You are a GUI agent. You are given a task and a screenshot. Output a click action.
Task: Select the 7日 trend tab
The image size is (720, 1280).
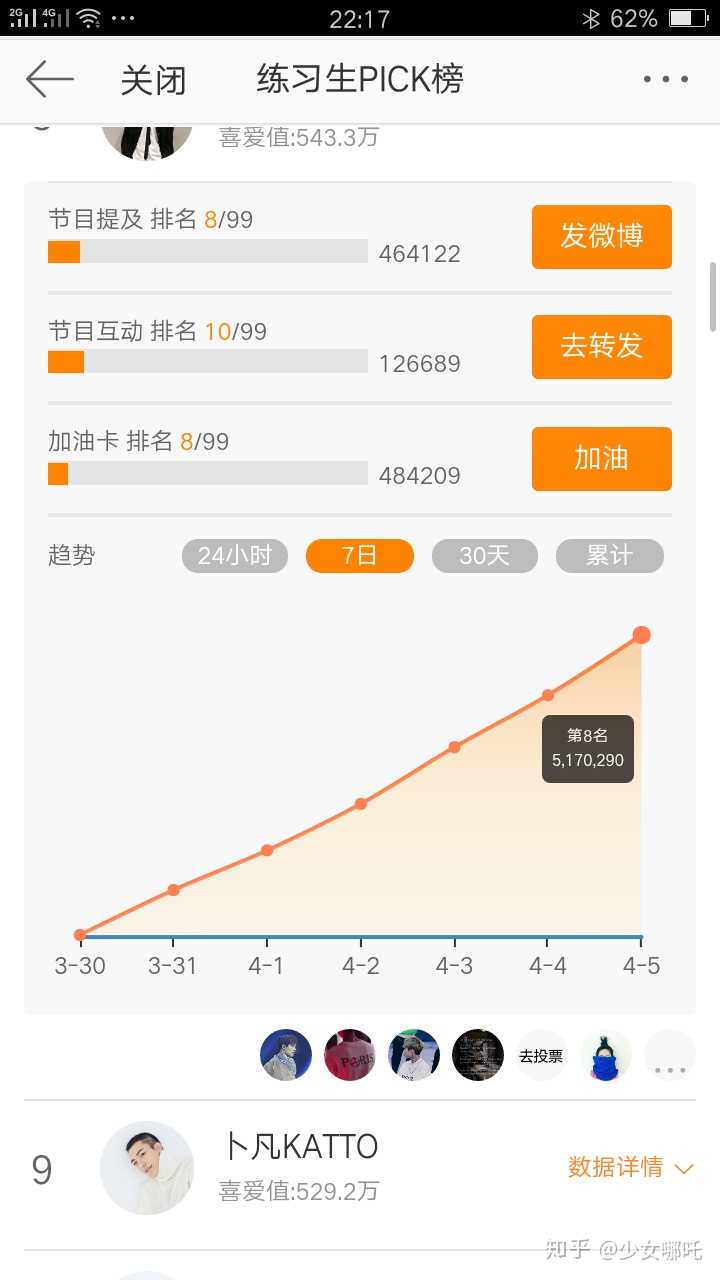coord(360,556)
